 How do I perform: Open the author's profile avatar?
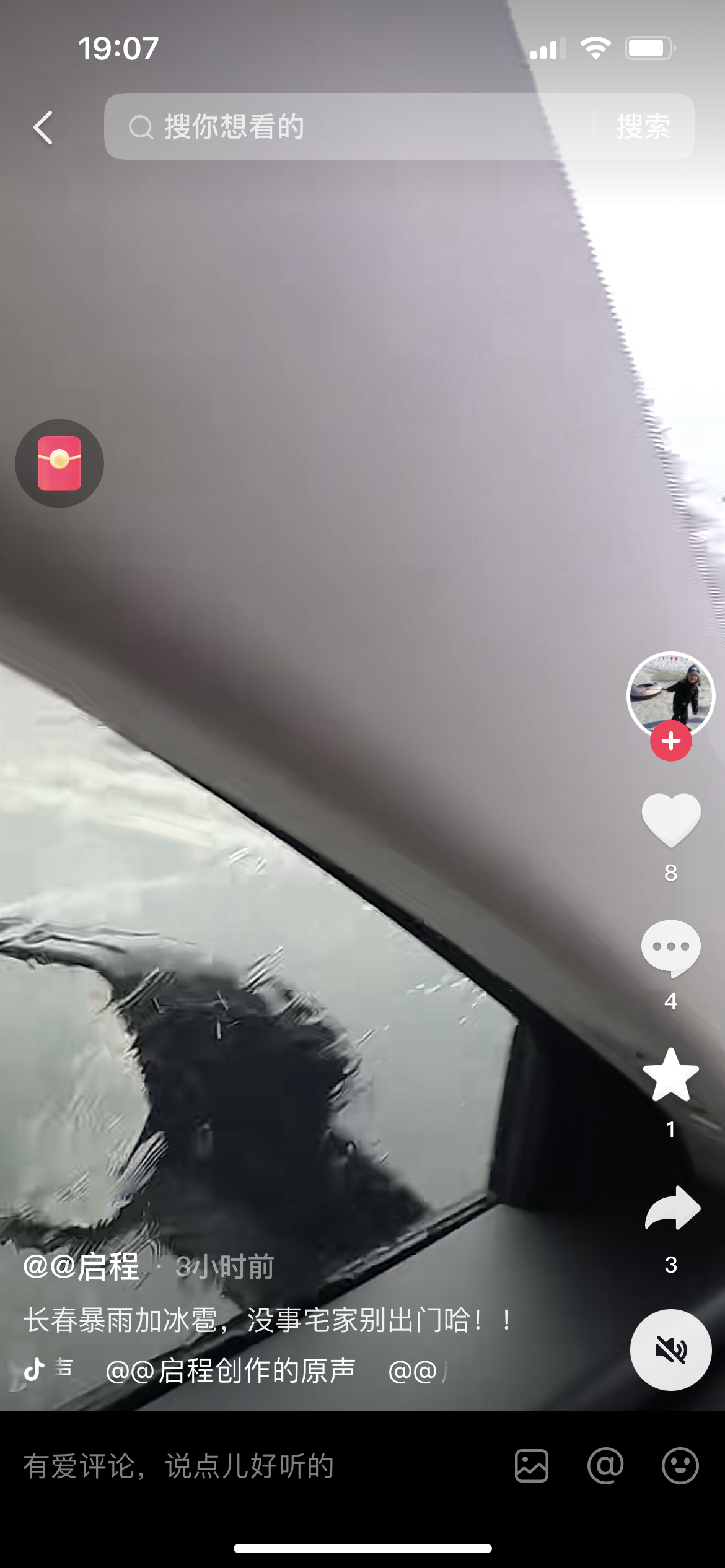670,694
